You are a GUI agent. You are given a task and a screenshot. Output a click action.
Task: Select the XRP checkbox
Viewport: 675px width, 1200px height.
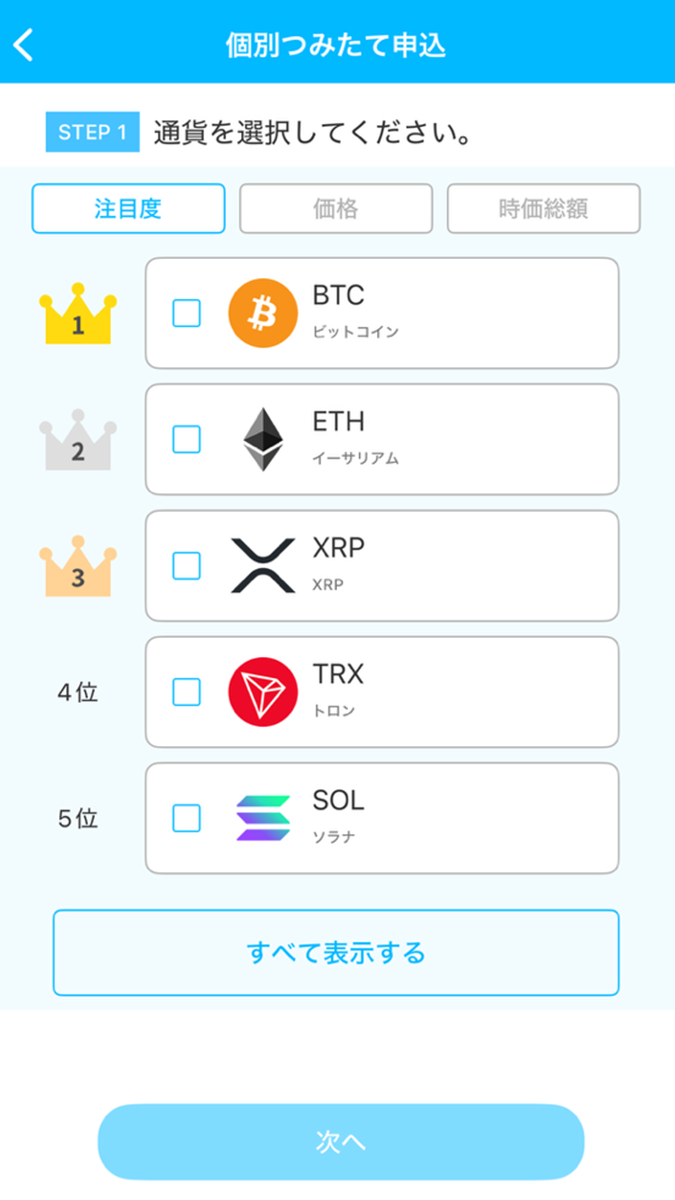pos(187,566)
